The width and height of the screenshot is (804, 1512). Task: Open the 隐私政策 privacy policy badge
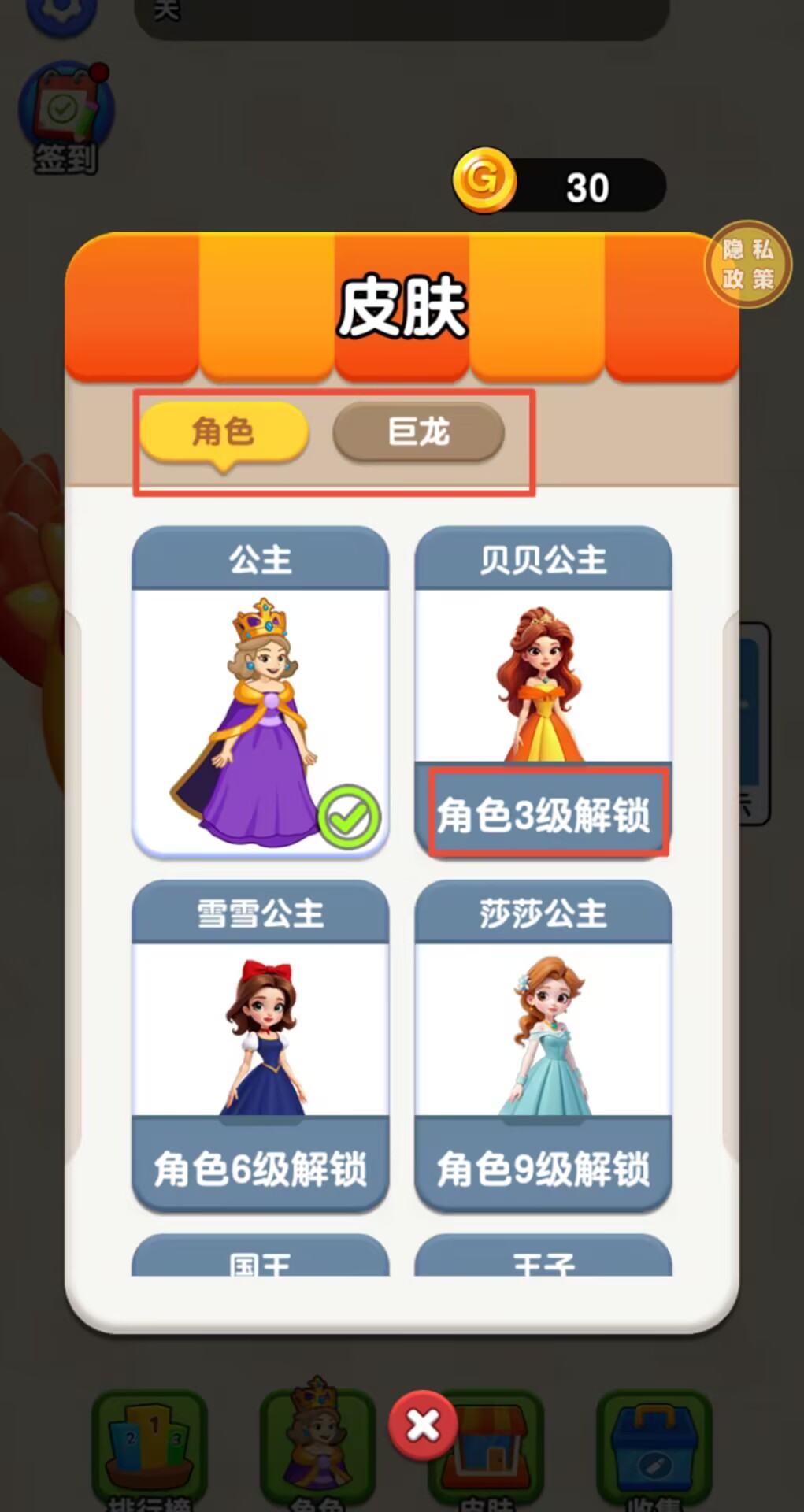coord(747,265)
